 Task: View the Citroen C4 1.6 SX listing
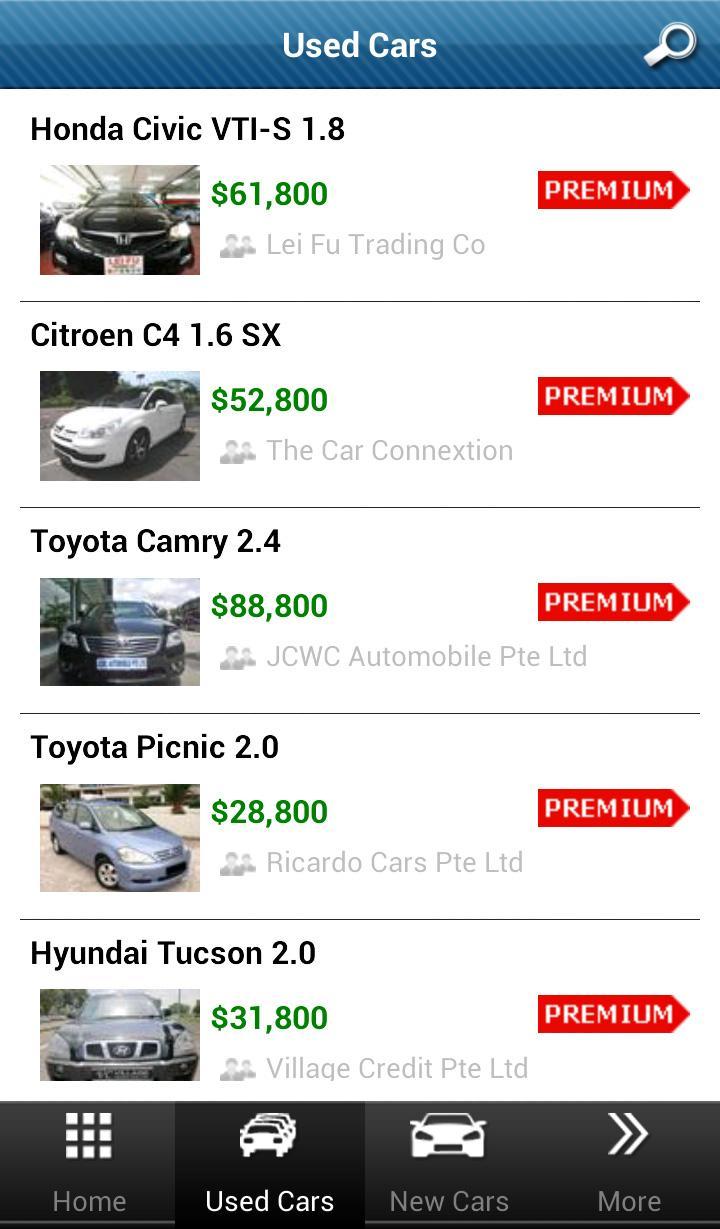point(360,404)
